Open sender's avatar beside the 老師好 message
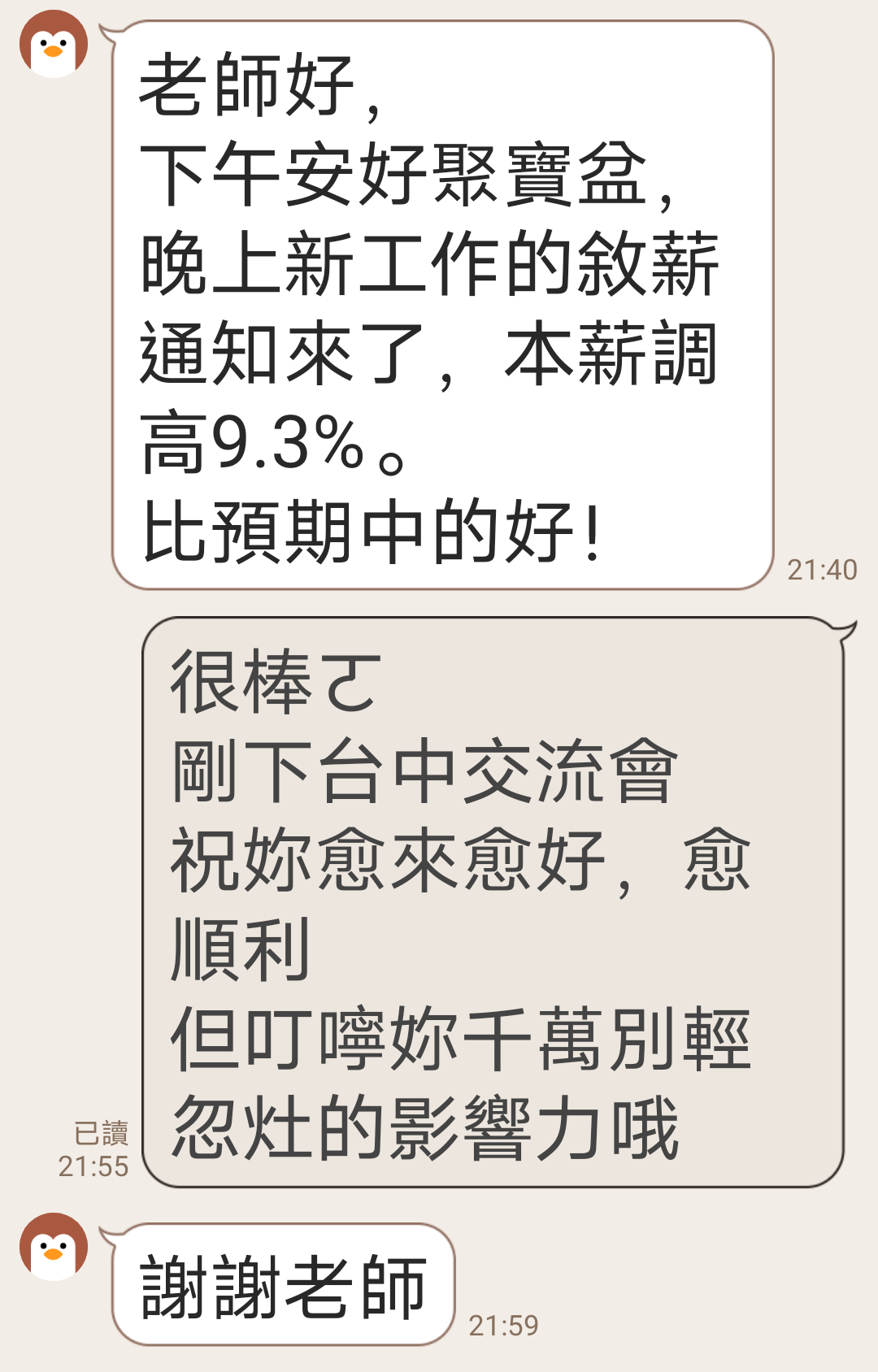This screenshot has width=878, height=1372. pos(54,44)
